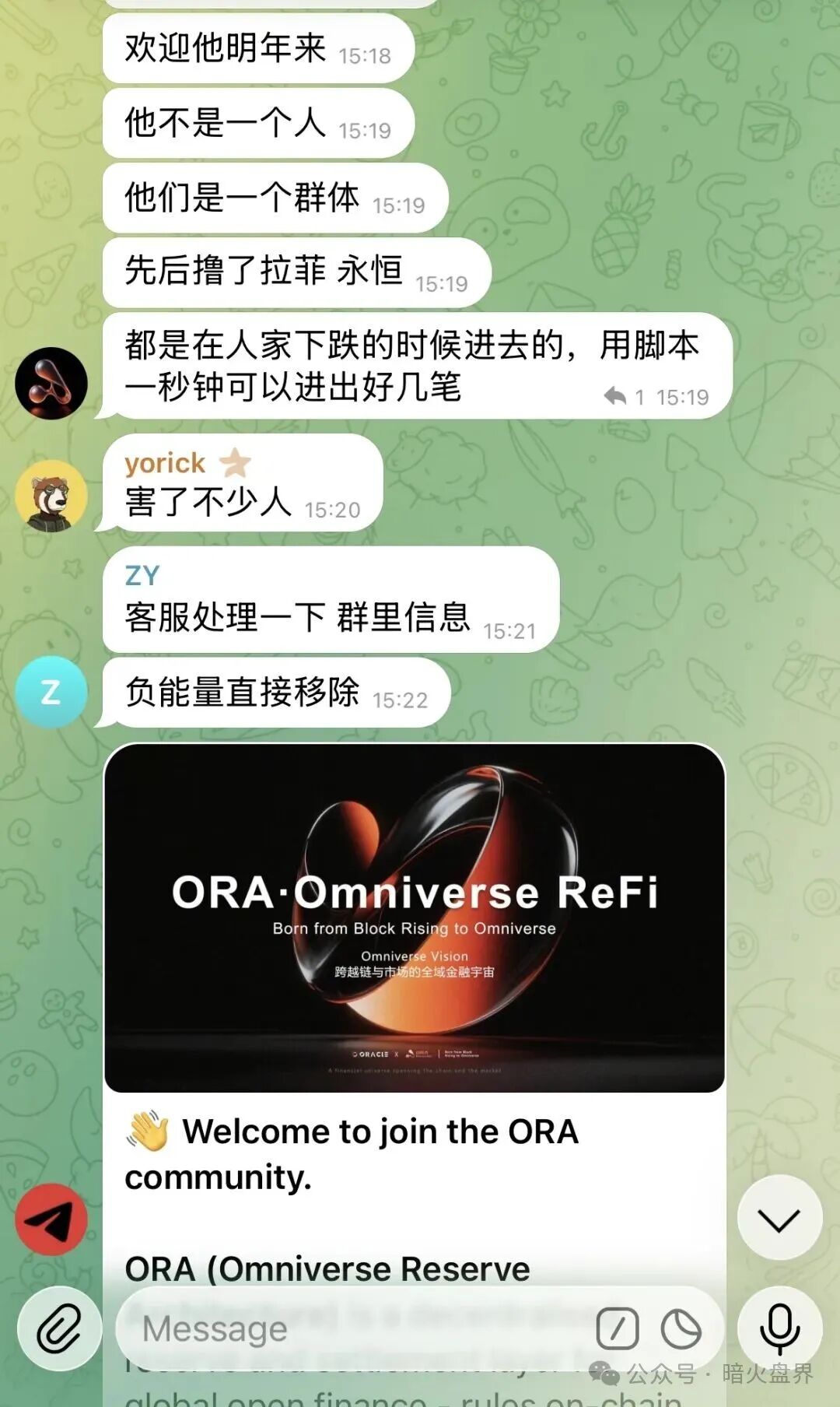This screenshot has height=1407, width=840.
Task: View the profile of sender Z
Action: pos(51,692)
